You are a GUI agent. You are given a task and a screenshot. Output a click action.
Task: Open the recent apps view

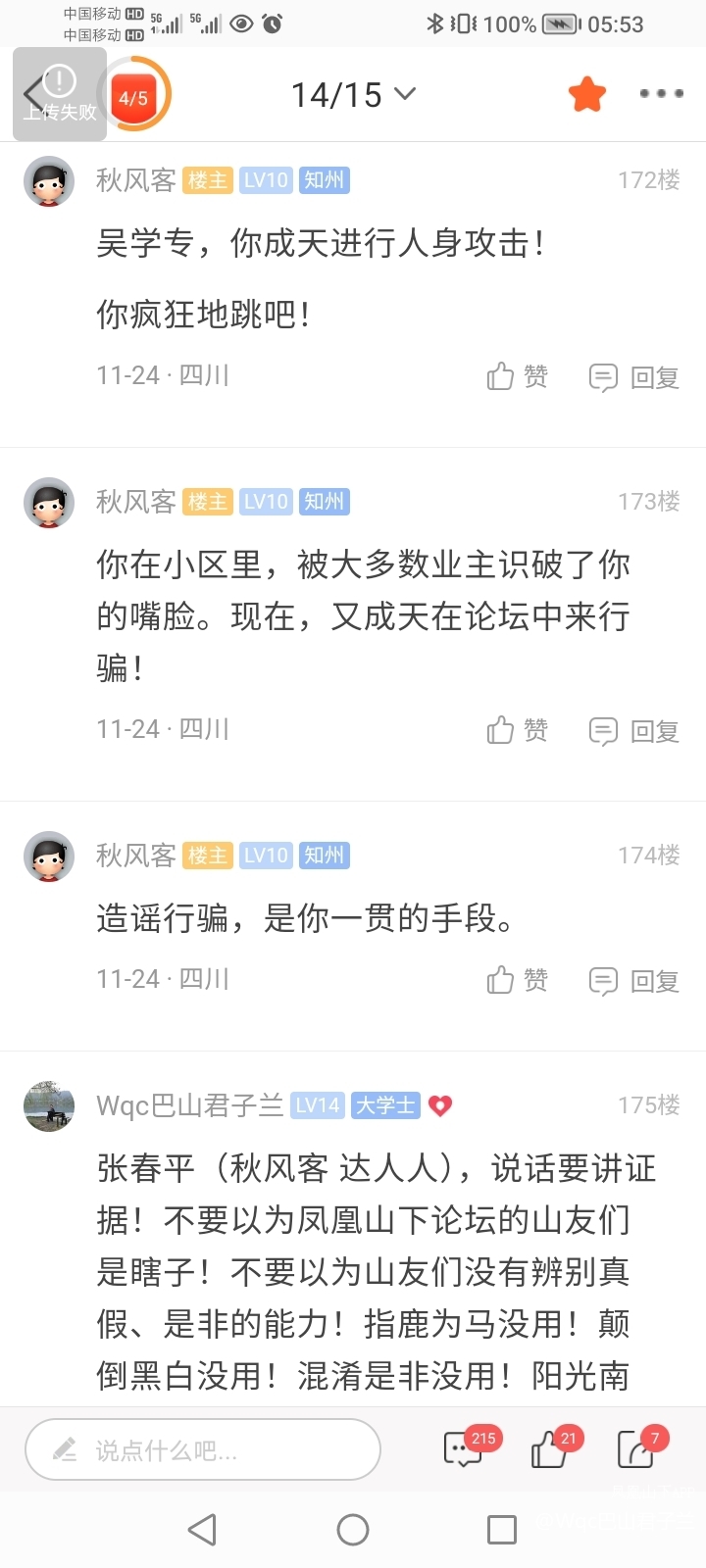coord(502,1530)
